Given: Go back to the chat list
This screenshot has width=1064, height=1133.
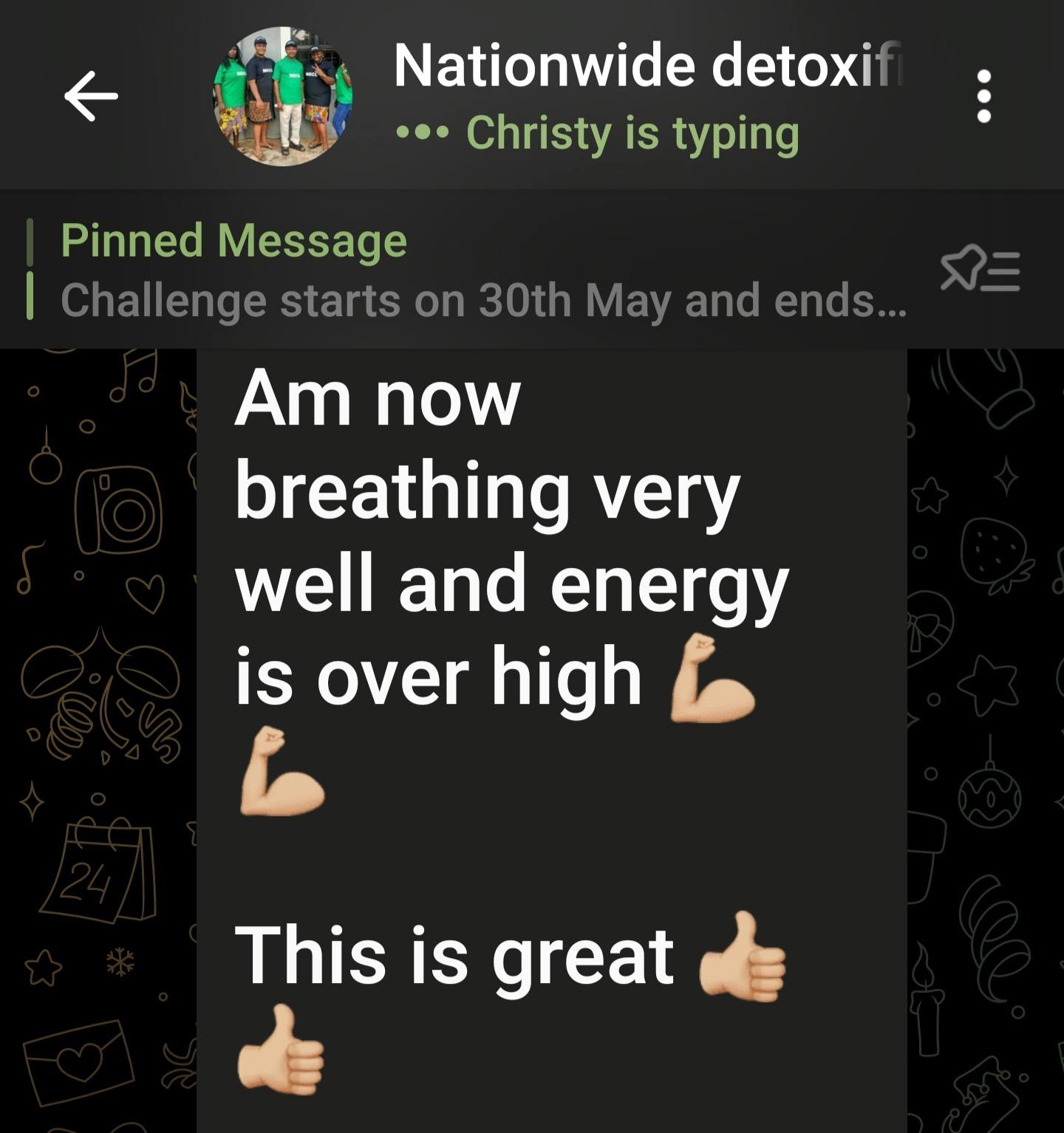Looking at the screenshot, I should (x=90, y=96).
